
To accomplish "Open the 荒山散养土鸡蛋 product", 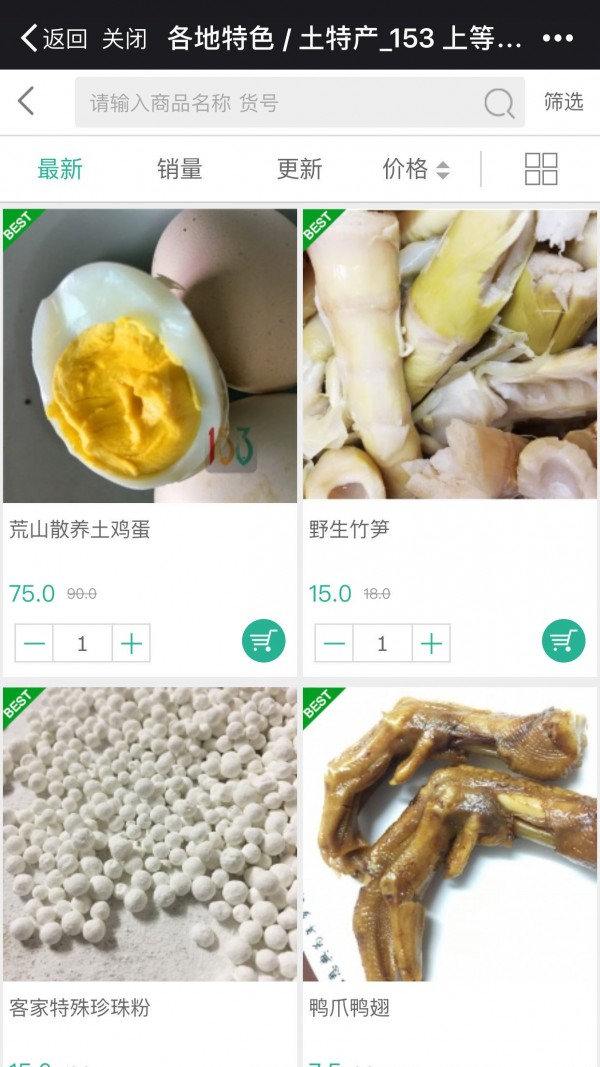I will pos(150,356).
